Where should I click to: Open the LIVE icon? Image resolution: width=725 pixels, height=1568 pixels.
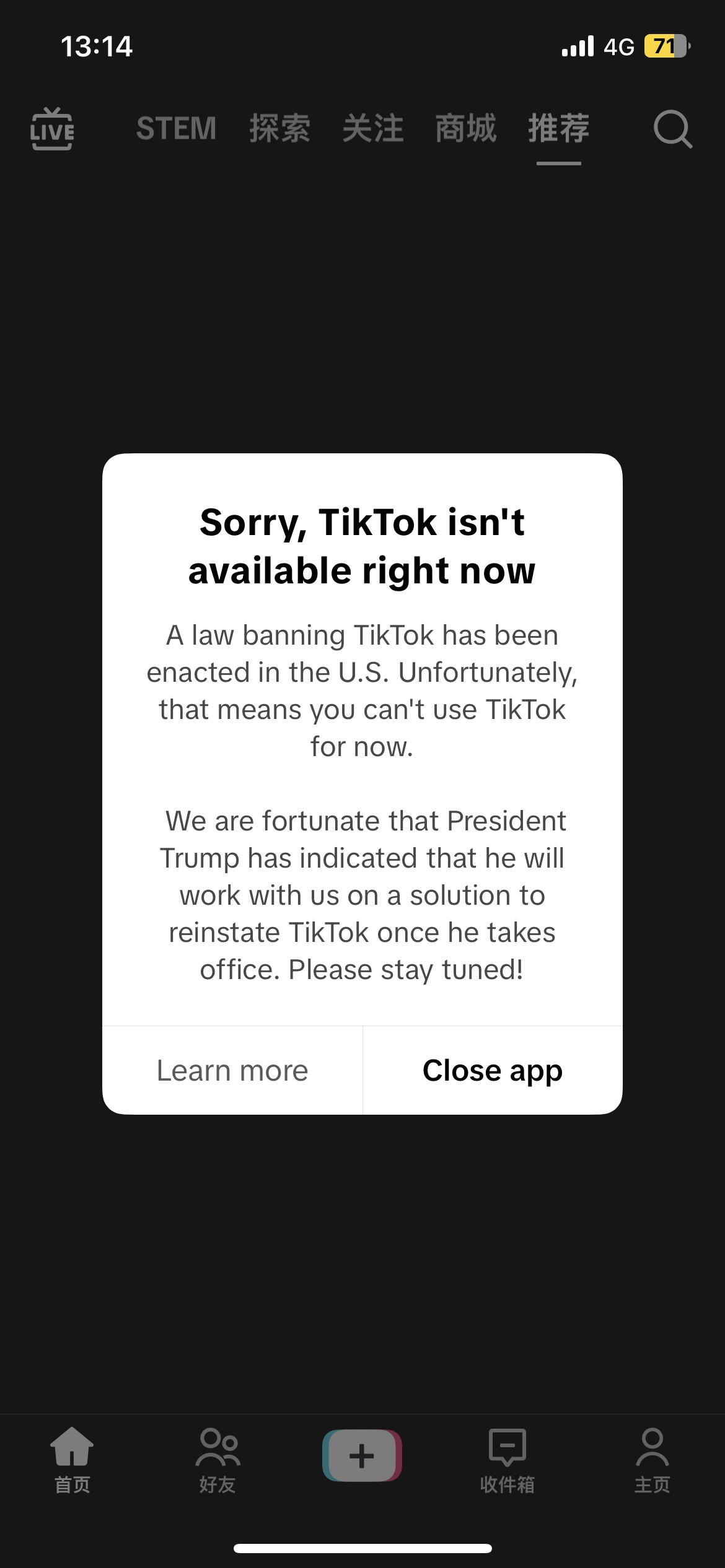pos(52,129)
